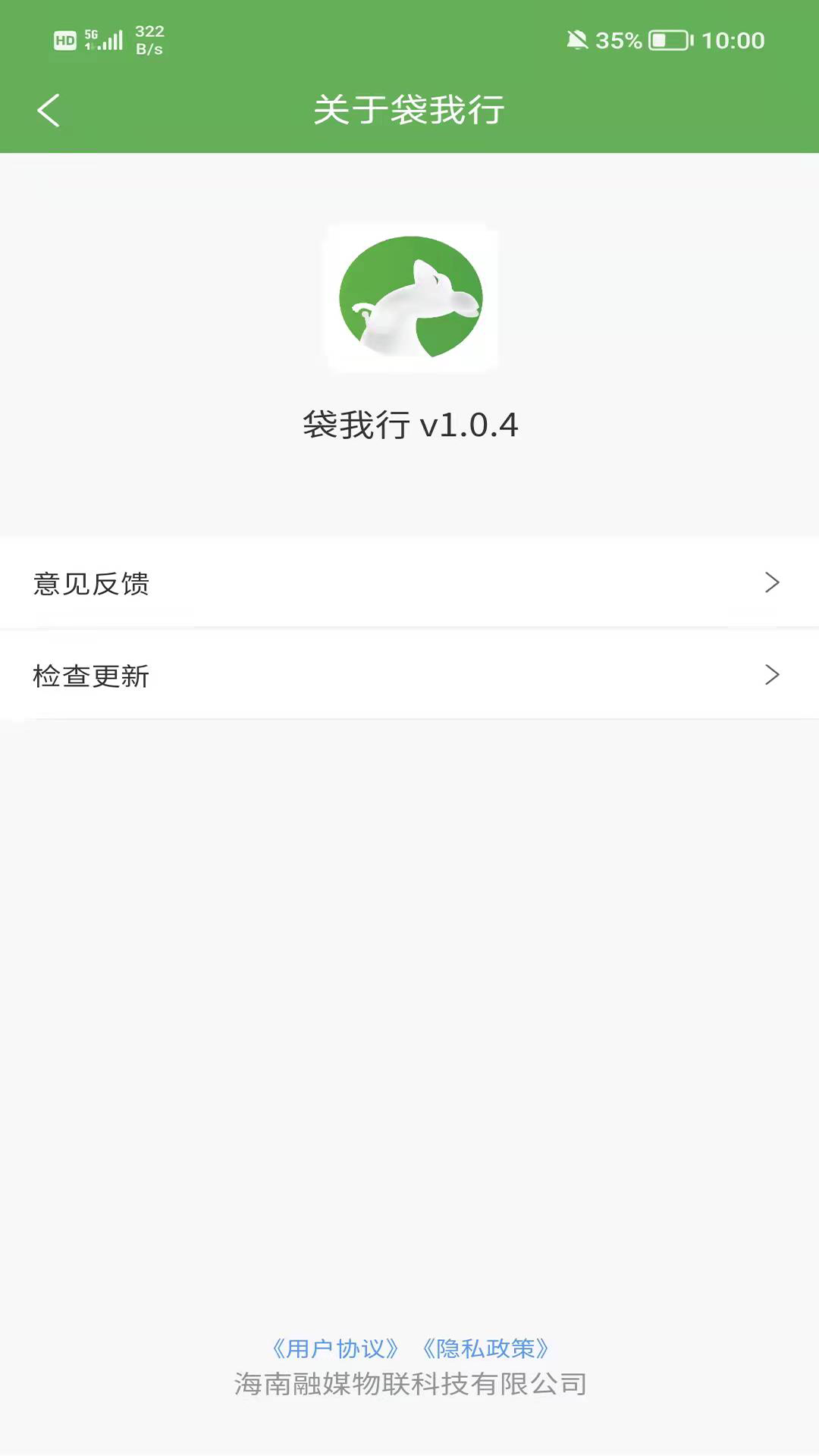Tap the chevron next to 意见反馈
The width and height of the screenshot is (819, 1456).
pyautogui.click(x=773, y=582)
